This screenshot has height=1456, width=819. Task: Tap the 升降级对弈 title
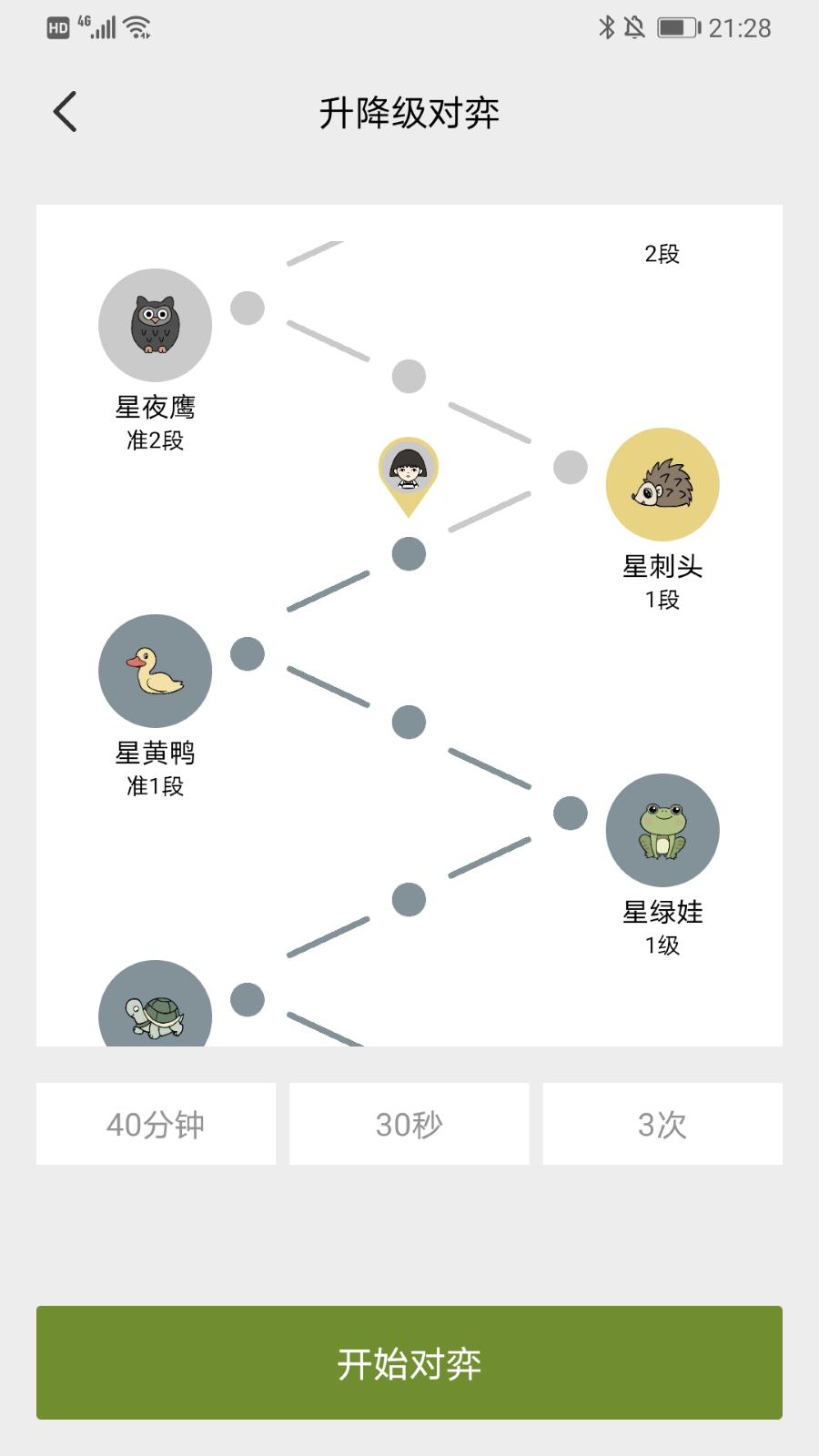click(x=409, y=113)
